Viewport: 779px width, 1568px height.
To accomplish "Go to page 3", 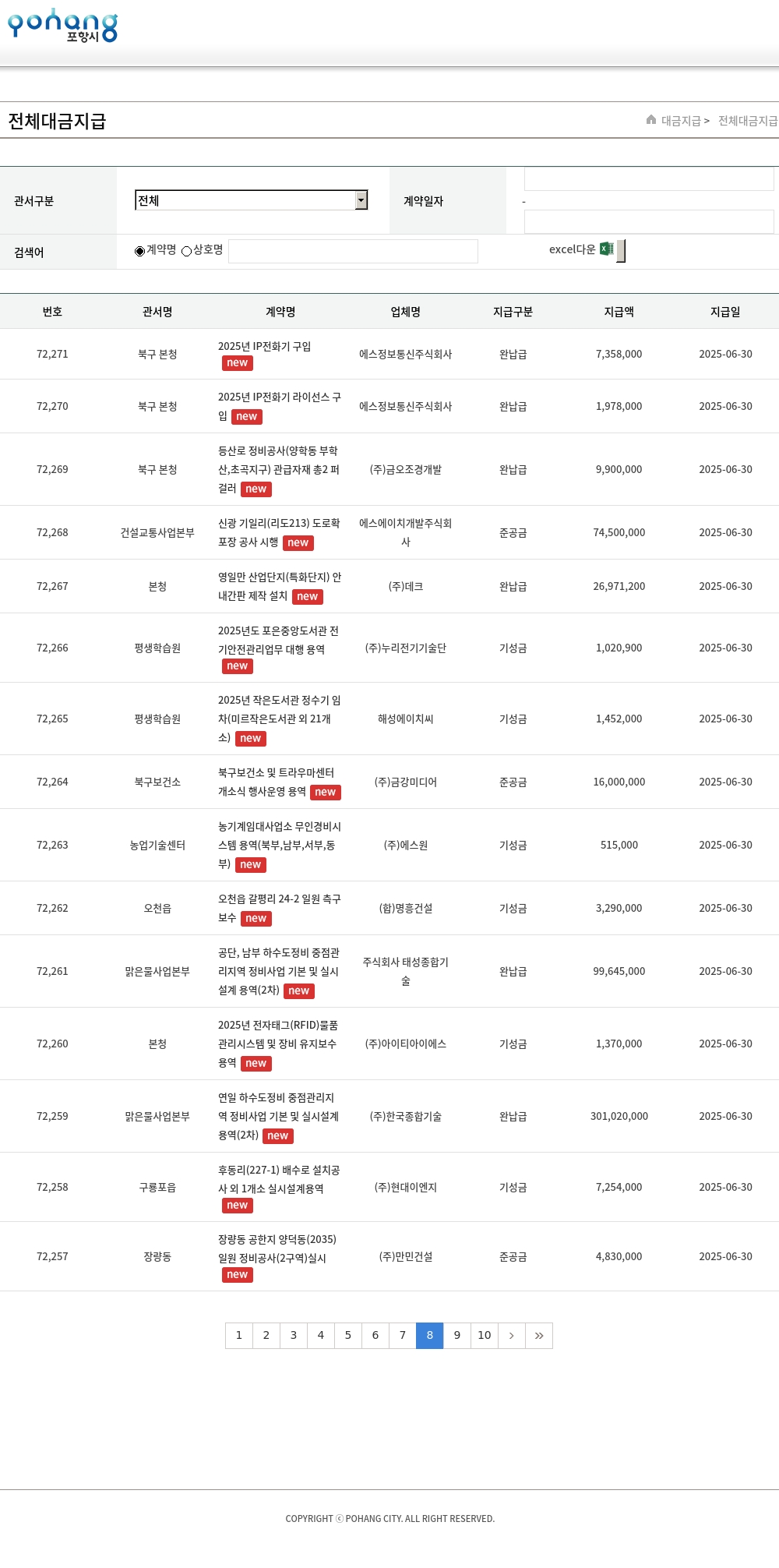I will pos(294,1335).
